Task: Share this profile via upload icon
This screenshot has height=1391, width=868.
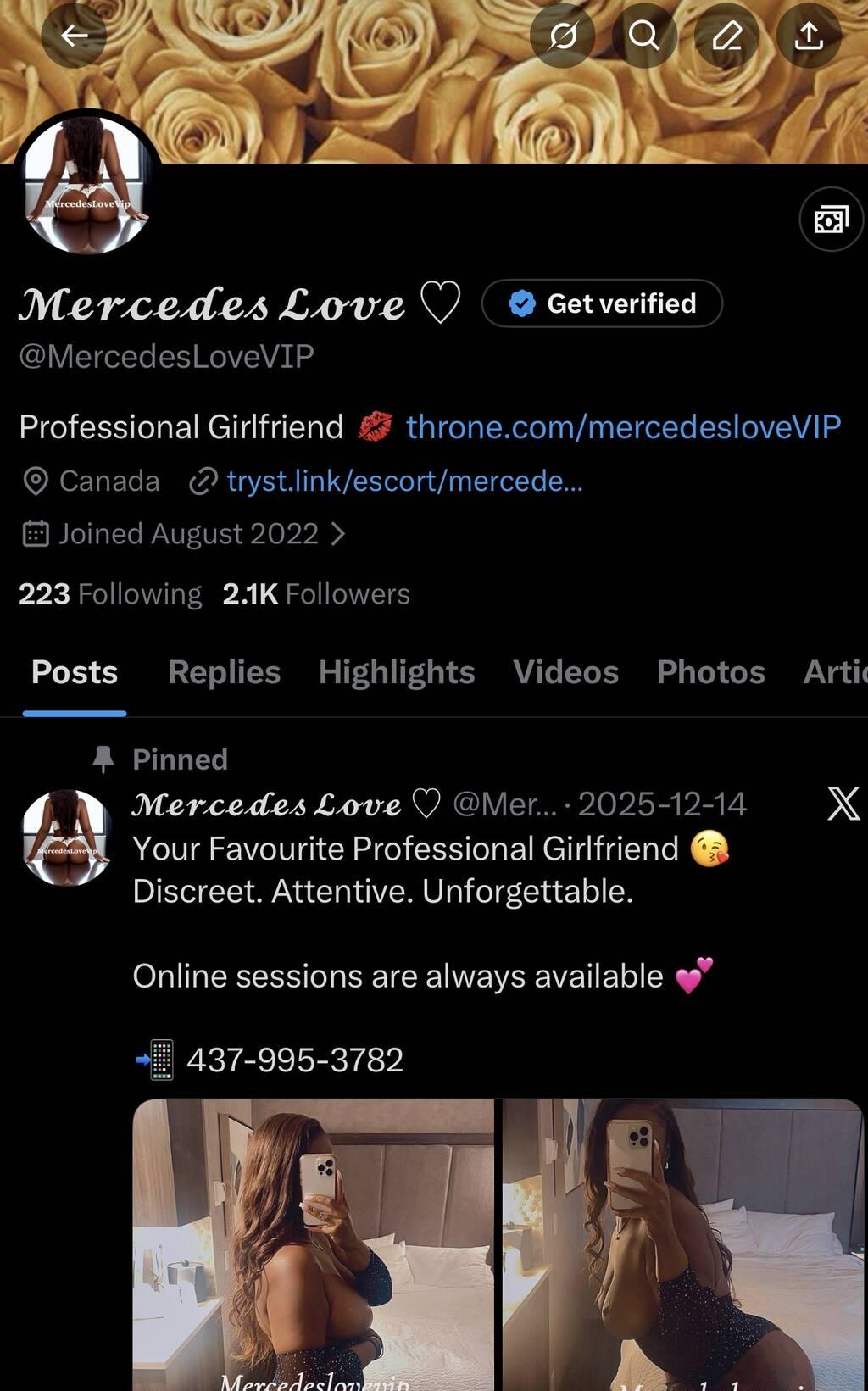Action: 809,36
